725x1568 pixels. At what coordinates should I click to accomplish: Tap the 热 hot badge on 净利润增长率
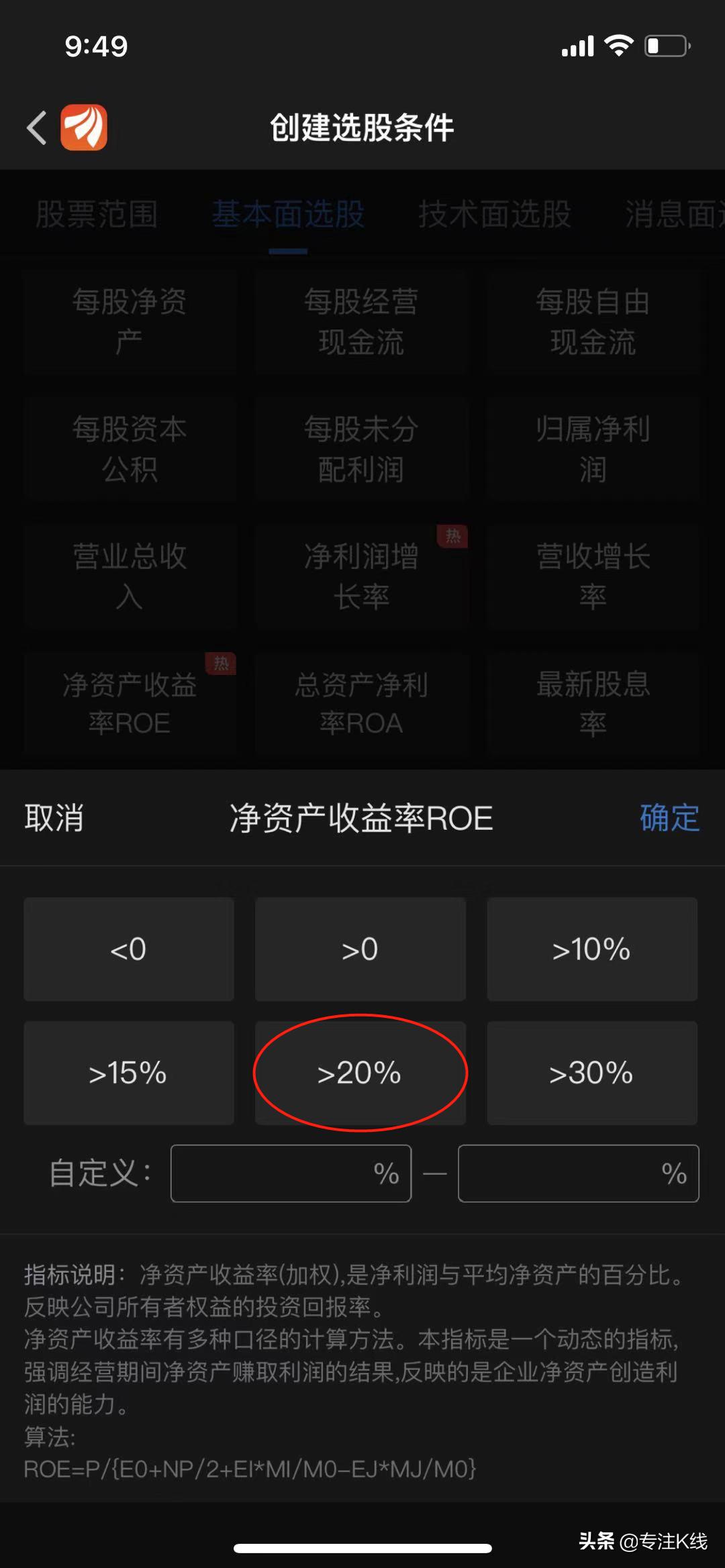pos(451,537)
